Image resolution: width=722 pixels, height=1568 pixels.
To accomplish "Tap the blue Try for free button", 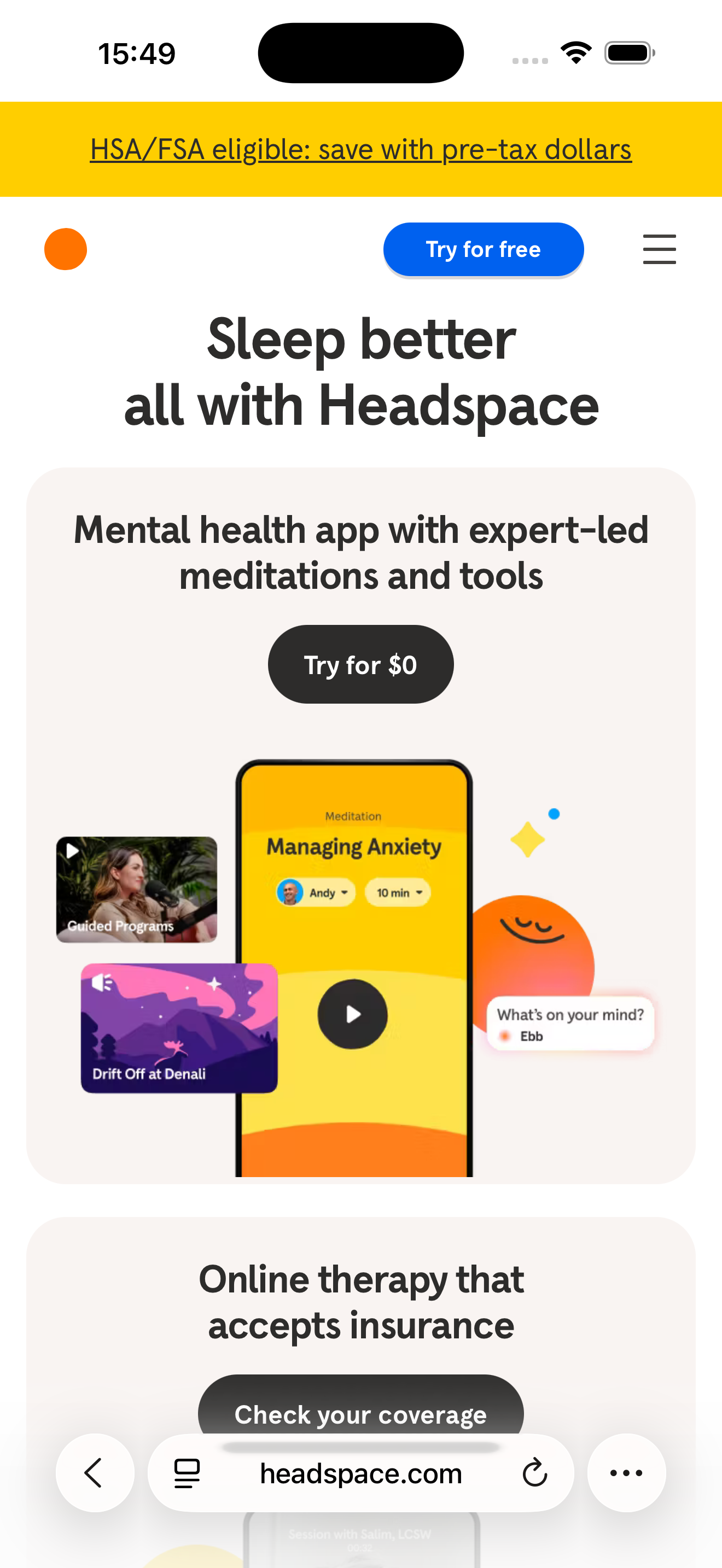I will point(483,249).
